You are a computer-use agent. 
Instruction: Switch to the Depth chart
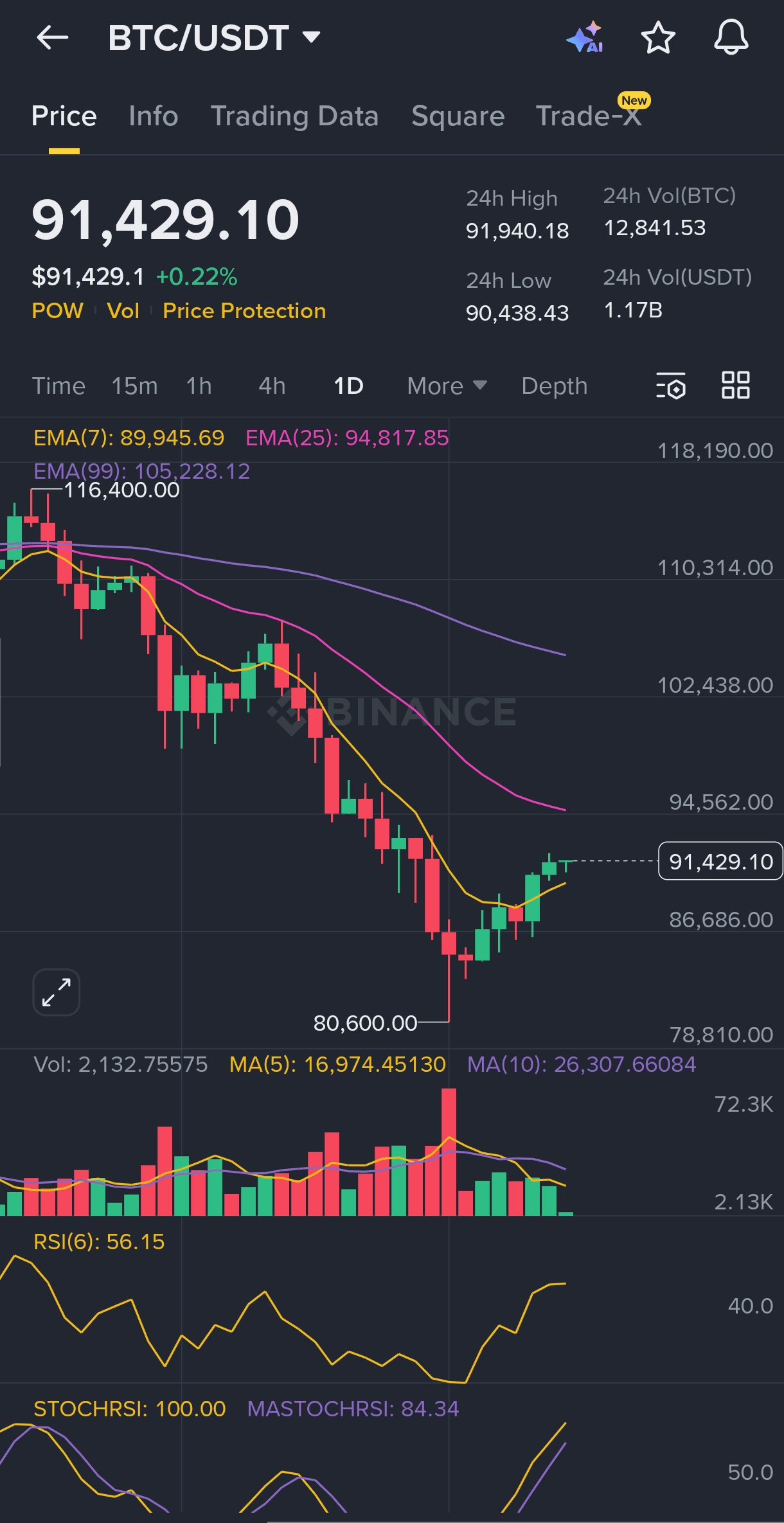coord(554,386)
